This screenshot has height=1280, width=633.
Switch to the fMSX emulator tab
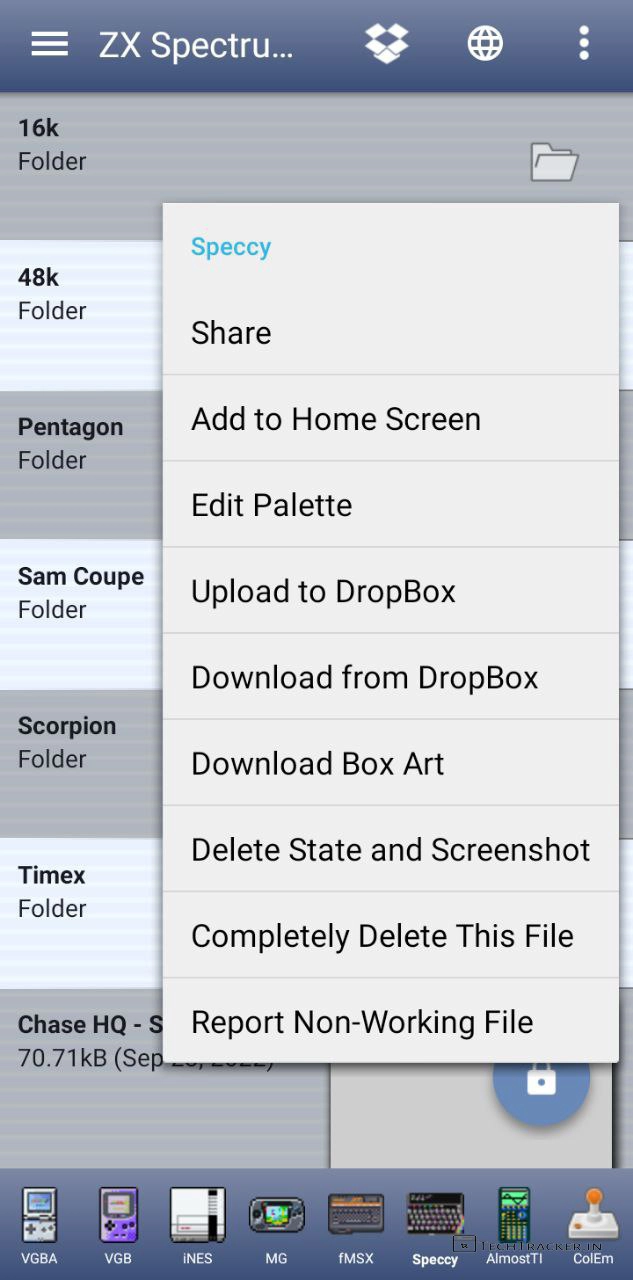click(356, 1226)
